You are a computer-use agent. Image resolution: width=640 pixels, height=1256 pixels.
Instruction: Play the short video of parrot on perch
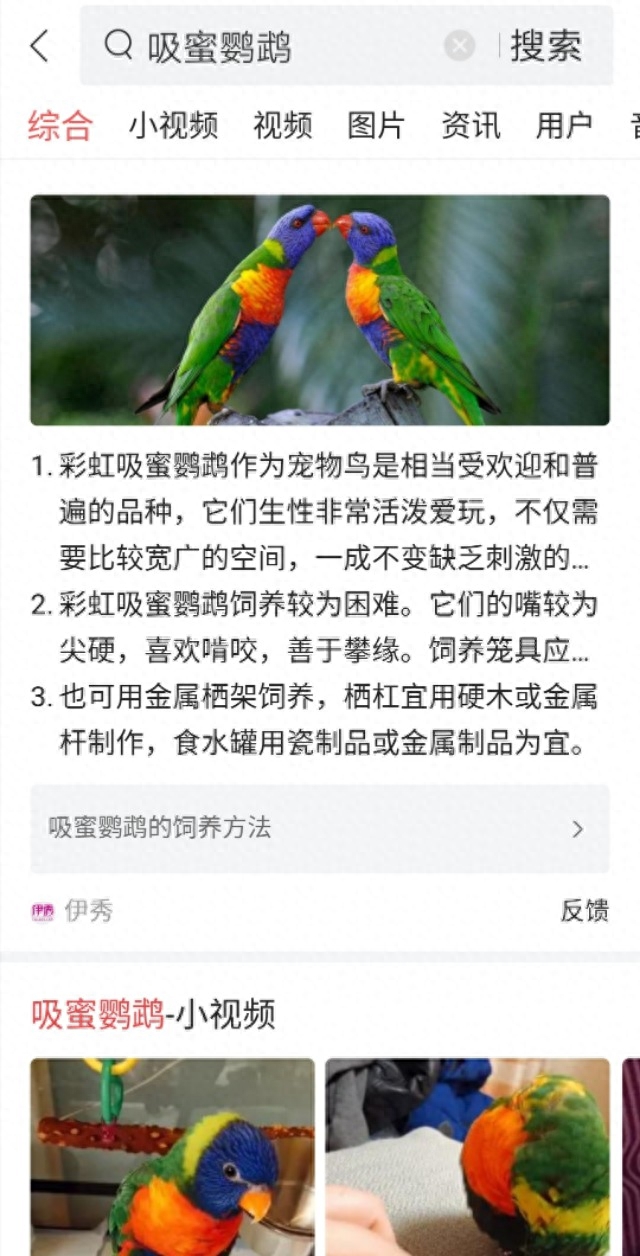tap(172, 1156)
